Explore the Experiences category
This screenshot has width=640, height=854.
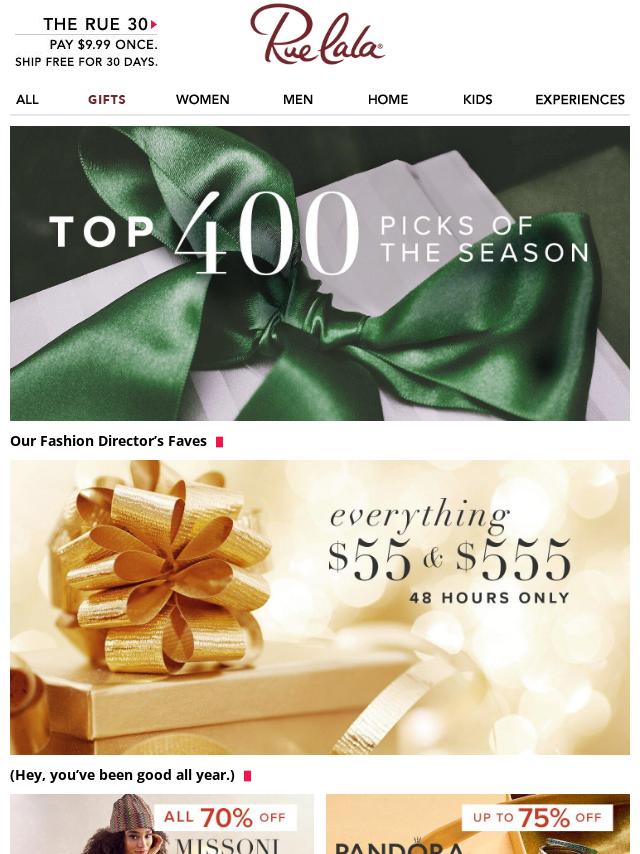[x=579, y=100]
